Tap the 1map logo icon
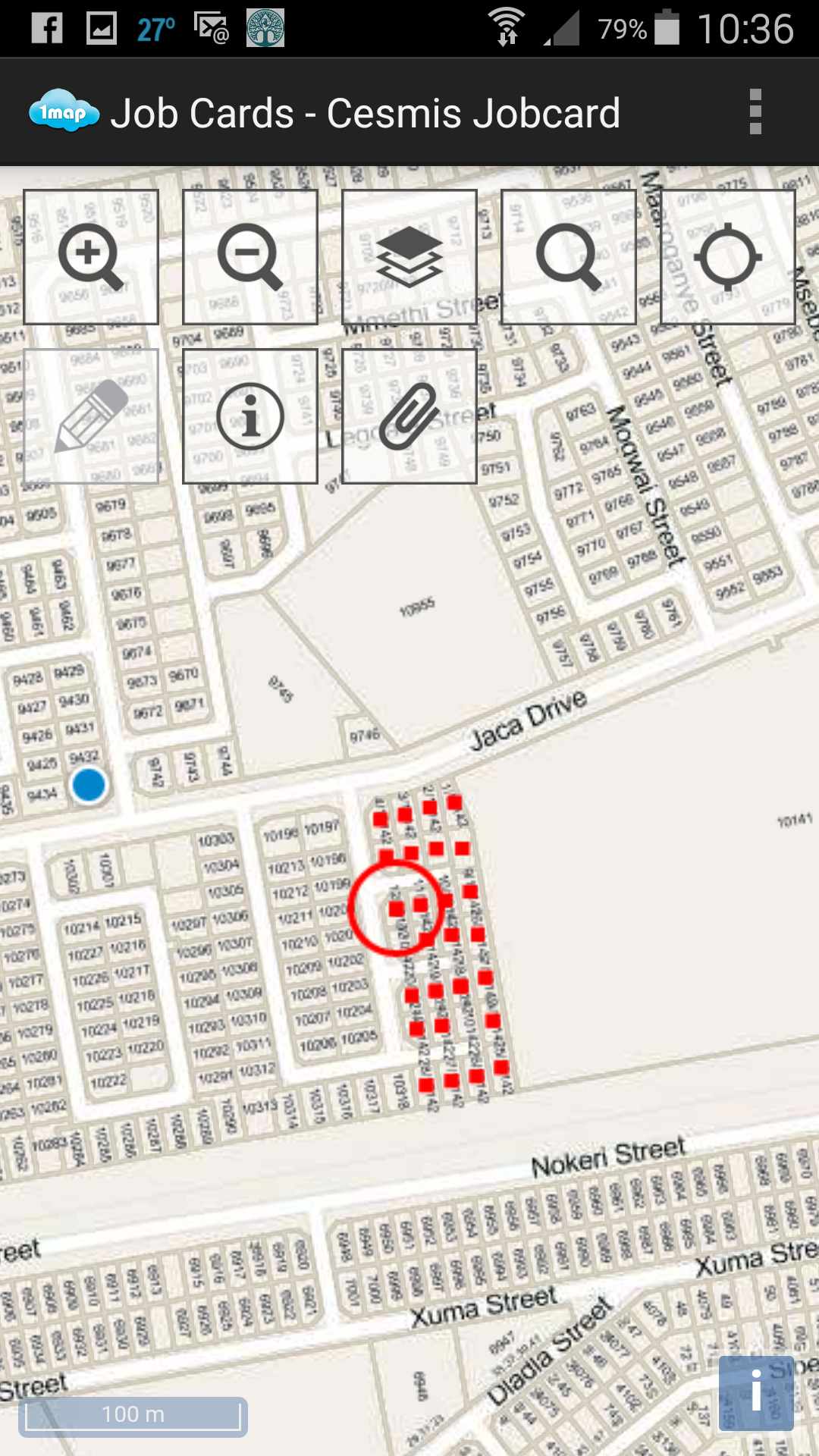Image resolution: width=819 pixels, height=1456 pixels. [64, 112]
